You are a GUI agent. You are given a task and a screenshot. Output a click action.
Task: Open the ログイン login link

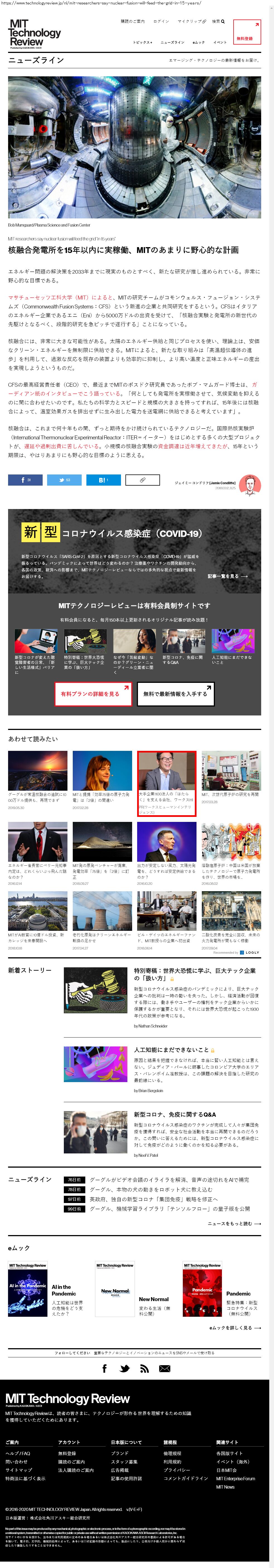[x=161, y=21]
